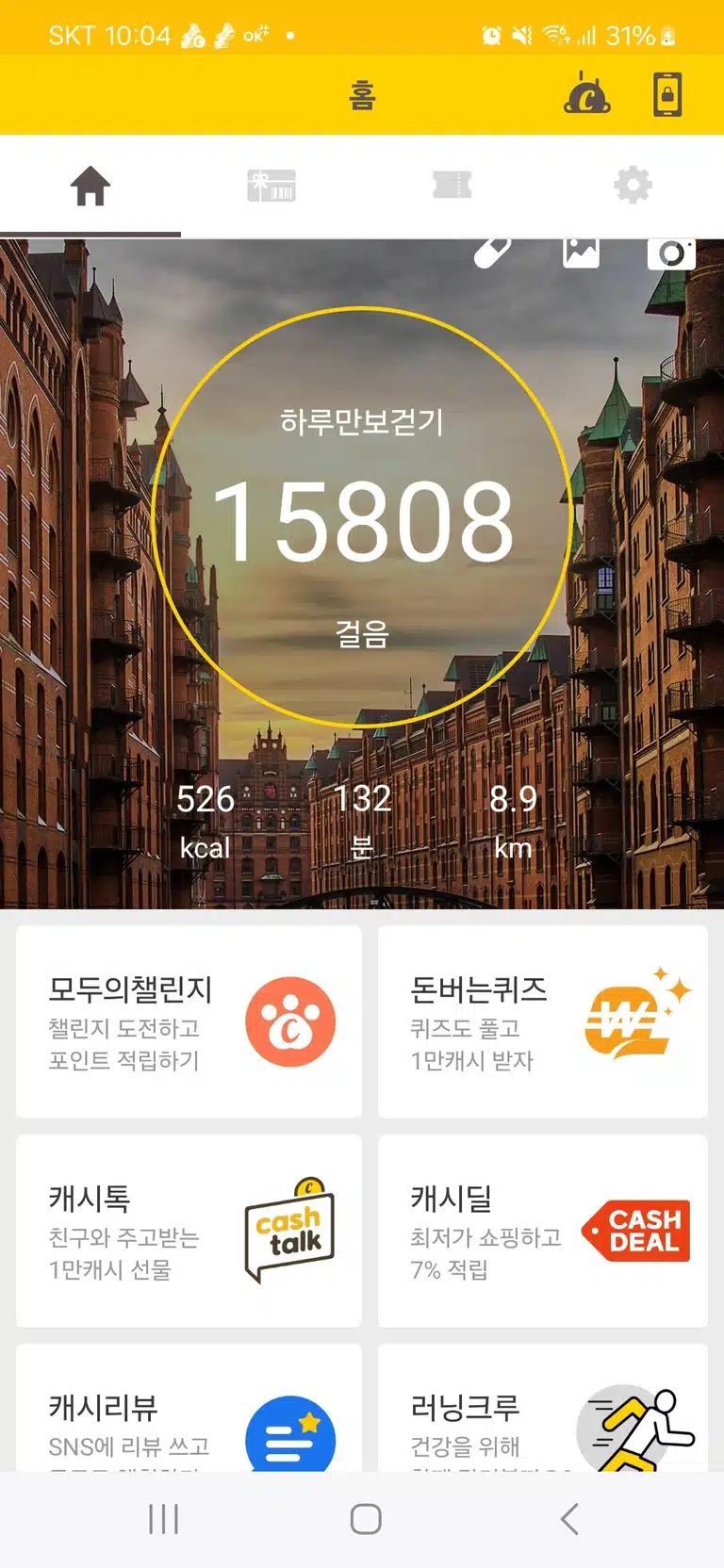Open the 돈버는퀴즈 card
This screenshot has width=724, height=1568.
543,1021
